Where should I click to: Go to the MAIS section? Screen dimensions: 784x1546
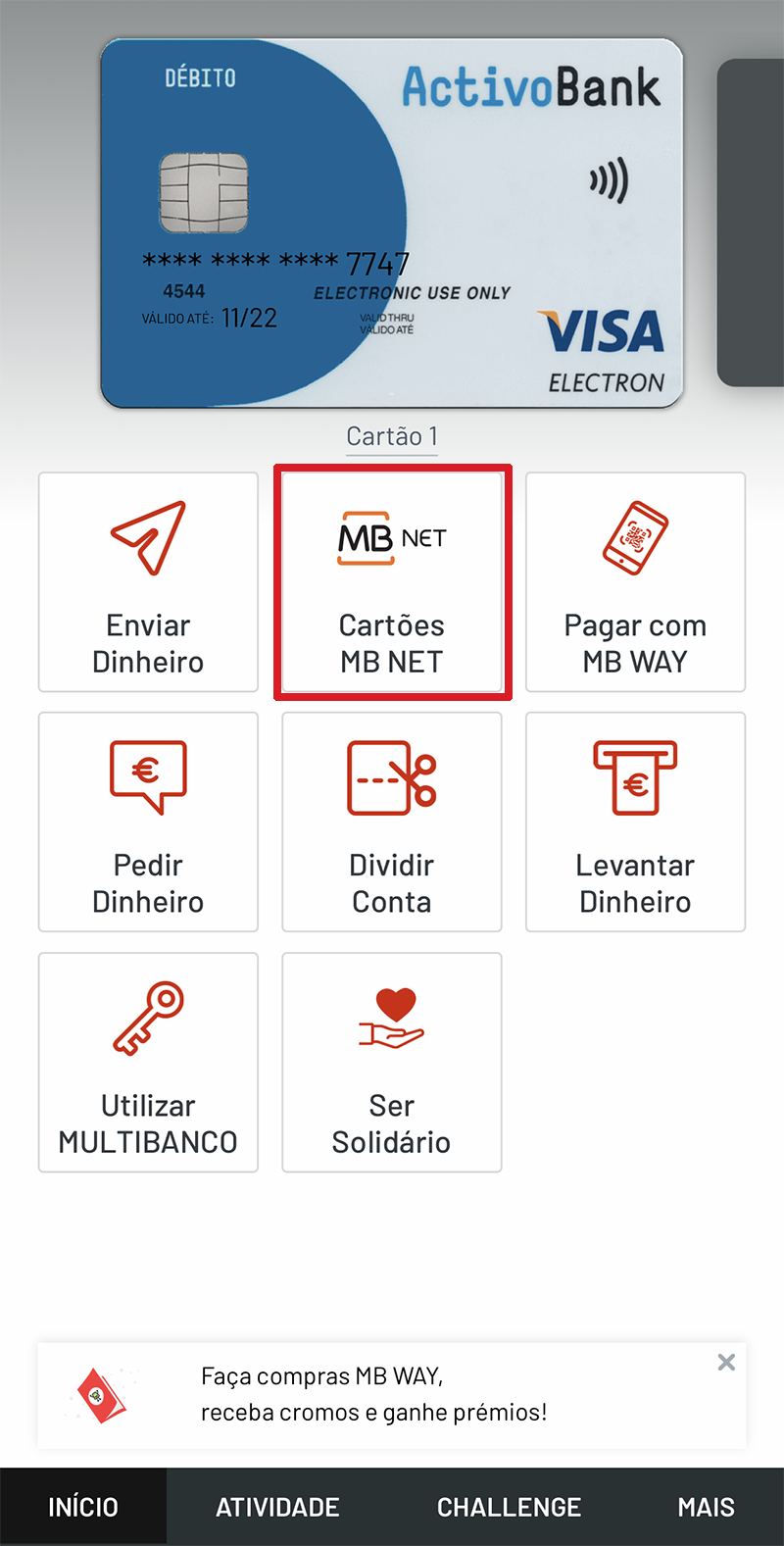706,1506
